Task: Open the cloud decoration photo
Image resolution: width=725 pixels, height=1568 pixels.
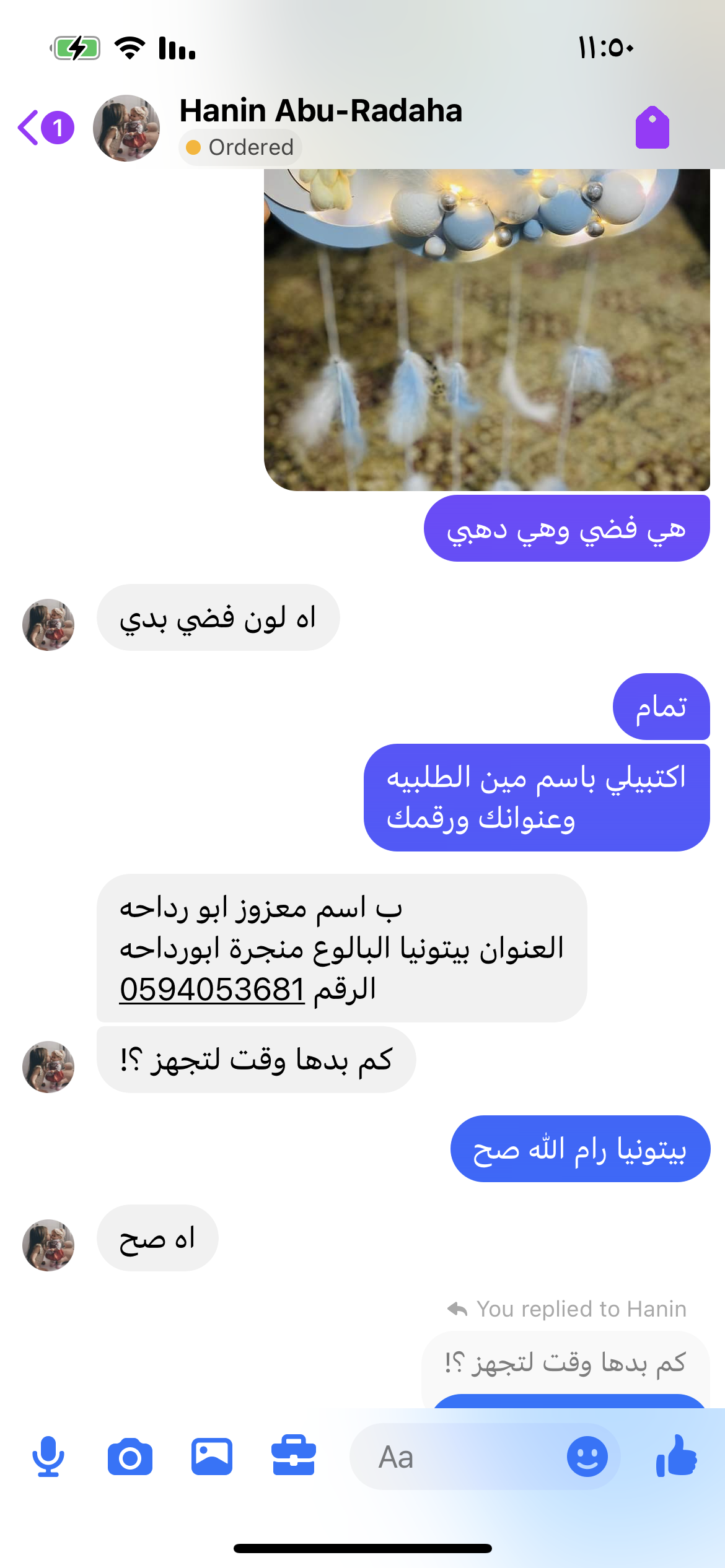Action: (x=486, y=329)
